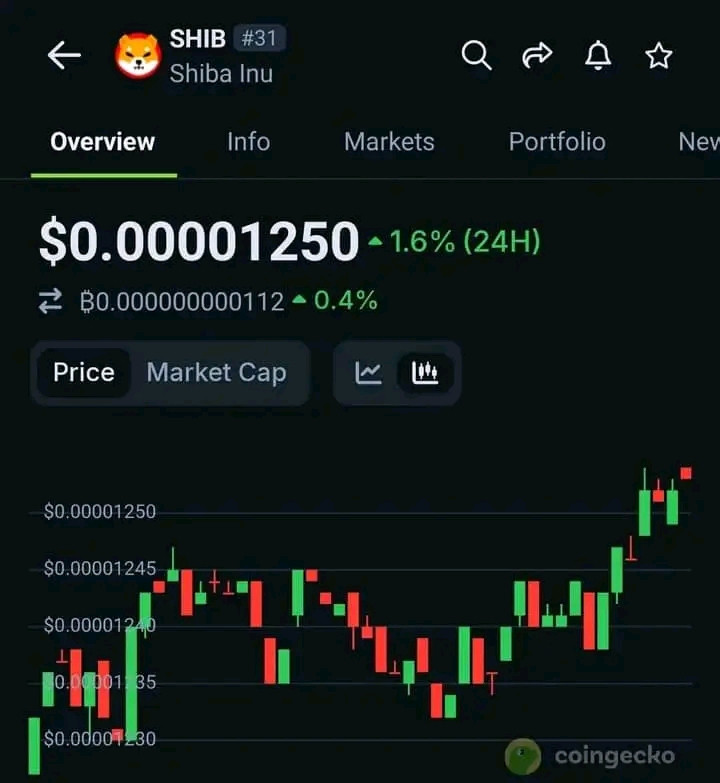Change to the line chart view
The height and width of the screenshot is (783, 720).
[368, 373]
